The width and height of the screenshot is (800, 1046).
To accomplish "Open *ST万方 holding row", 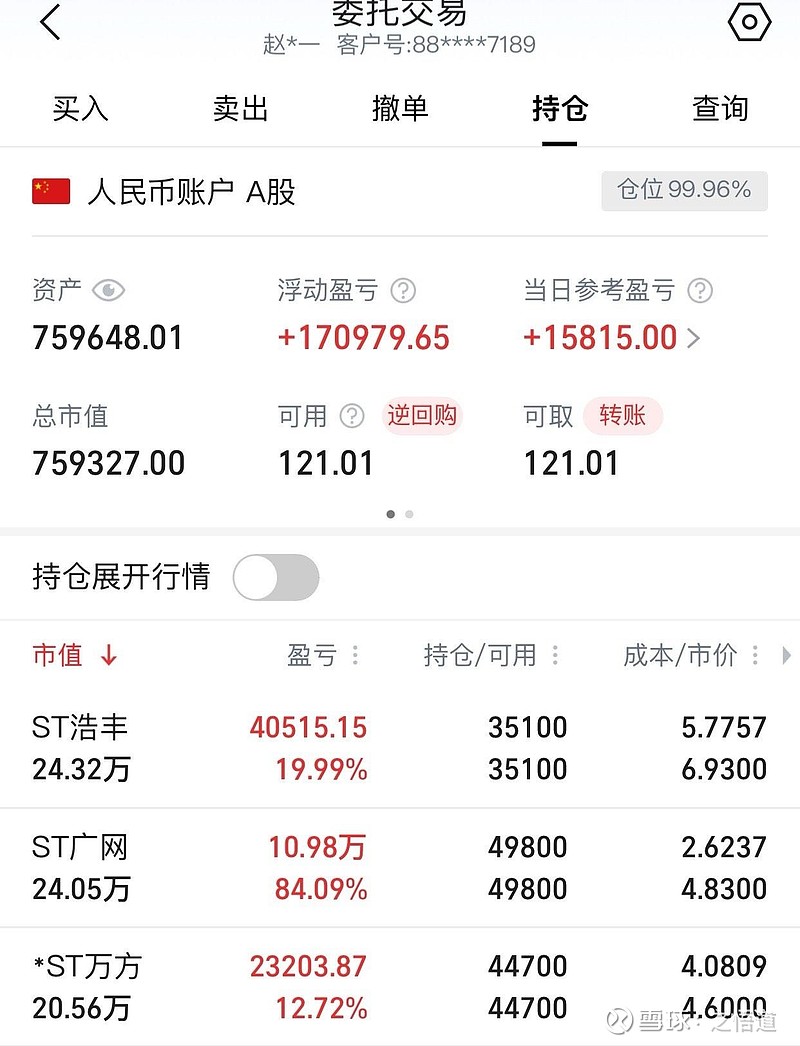I will [400, 987].
